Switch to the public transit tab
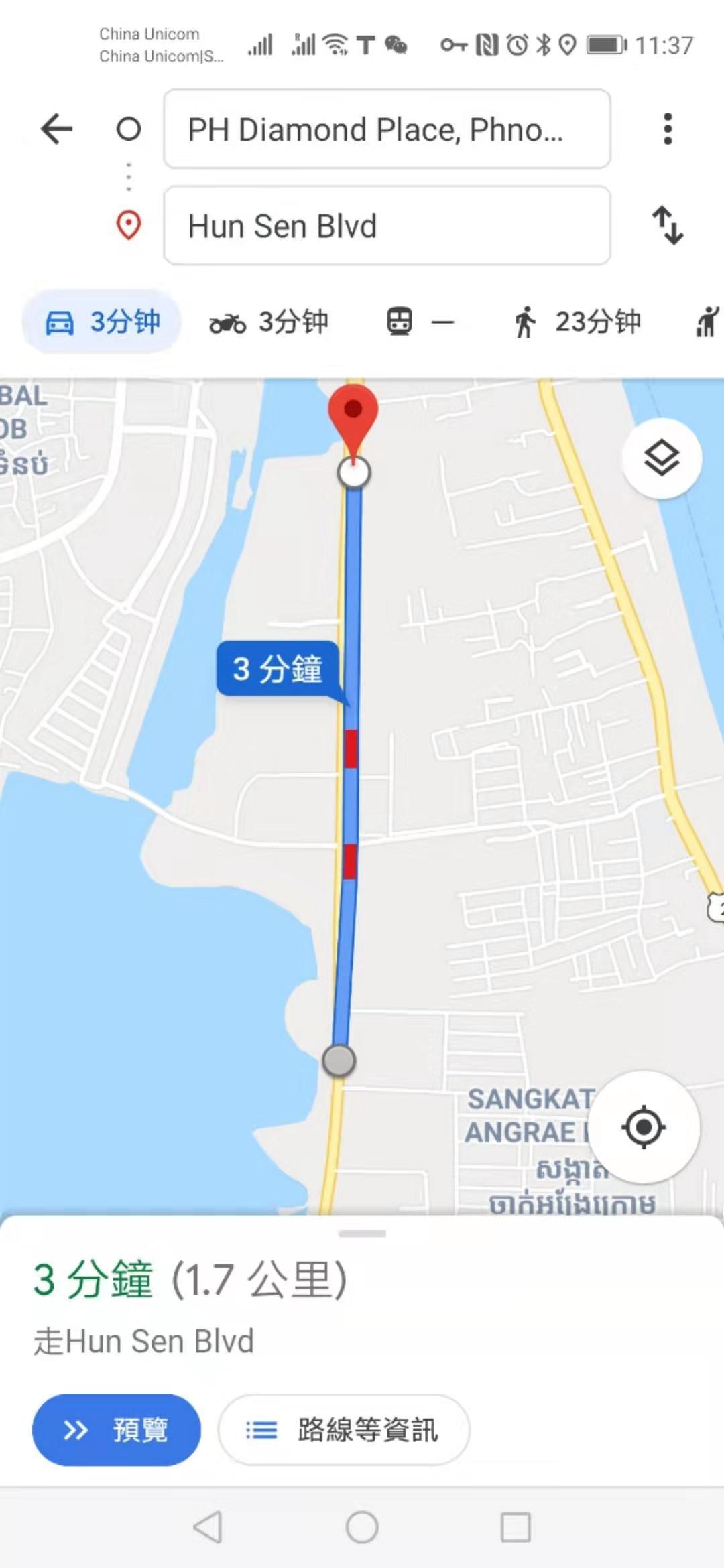 [x=420, y=322]
